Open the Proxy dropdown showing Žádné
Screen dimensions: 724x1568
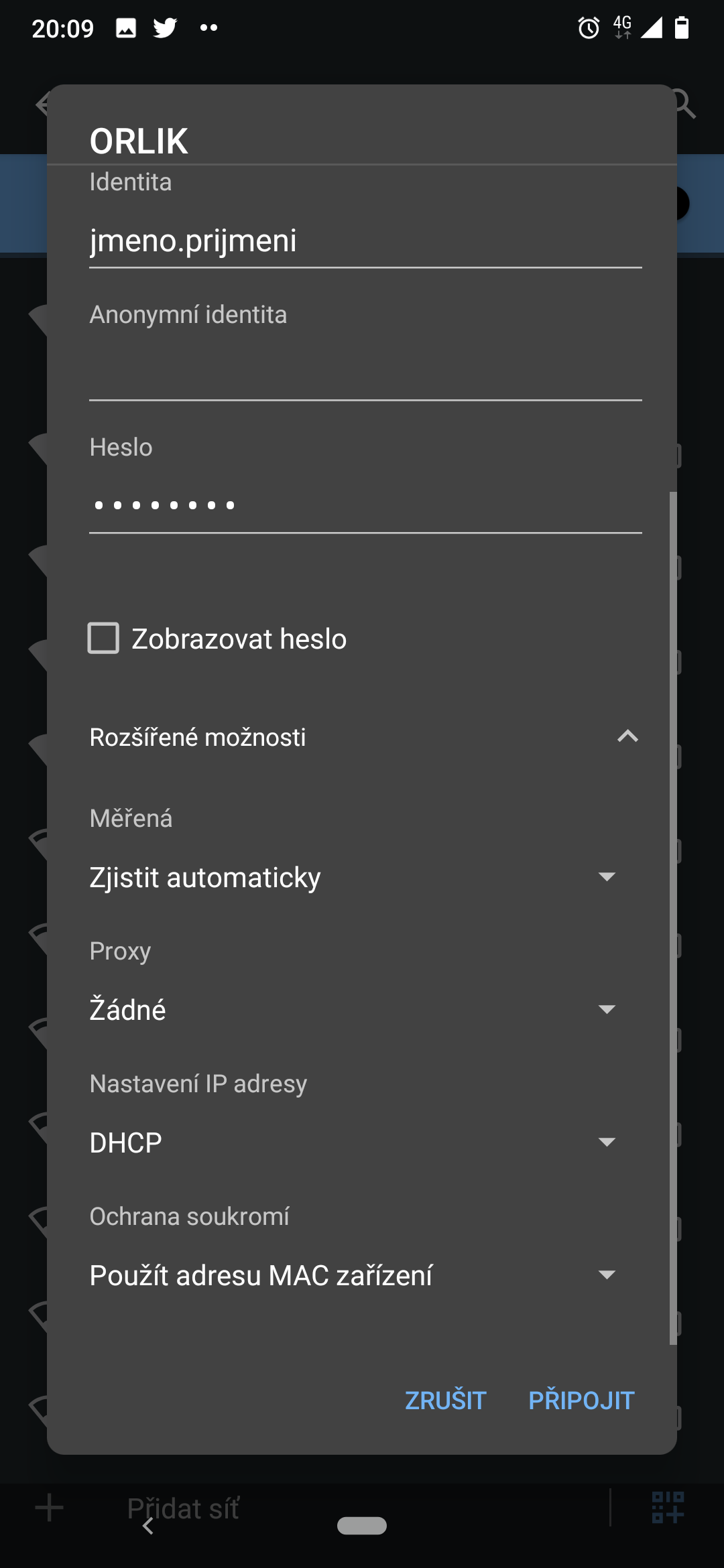point(354,1010)
